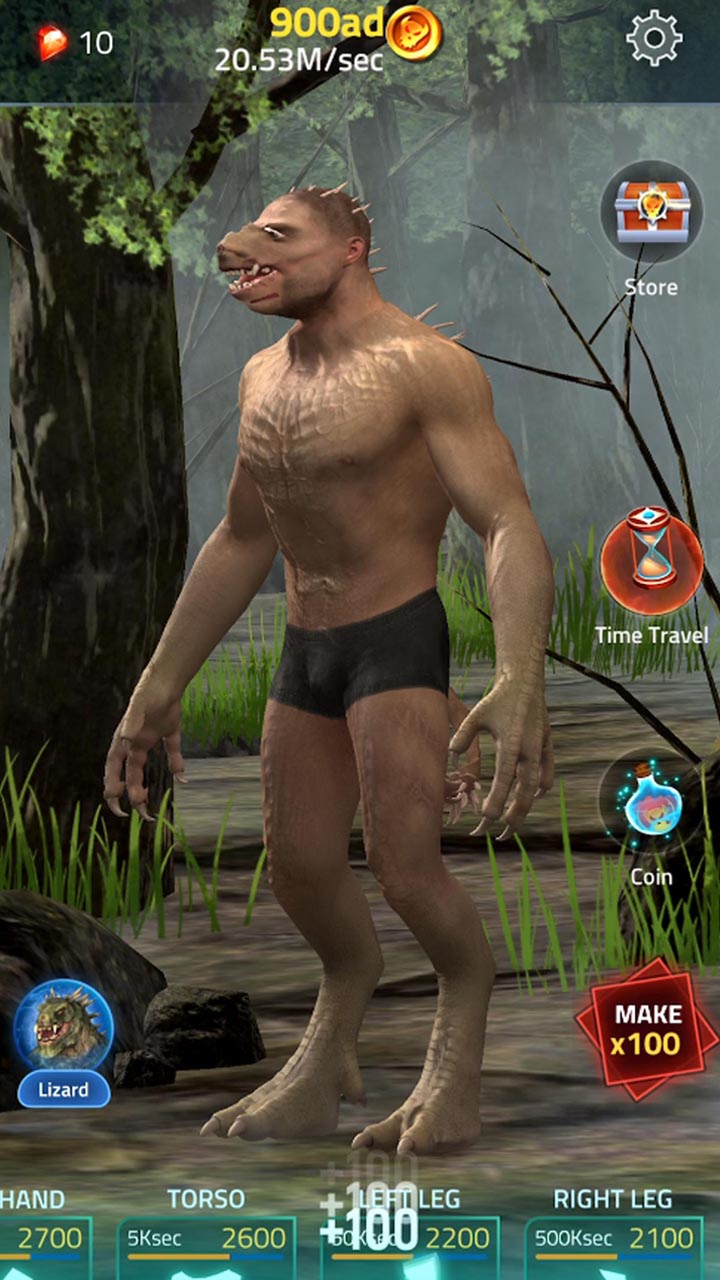
Task: Open the settings gear
Action: click(x=654, y=39)
